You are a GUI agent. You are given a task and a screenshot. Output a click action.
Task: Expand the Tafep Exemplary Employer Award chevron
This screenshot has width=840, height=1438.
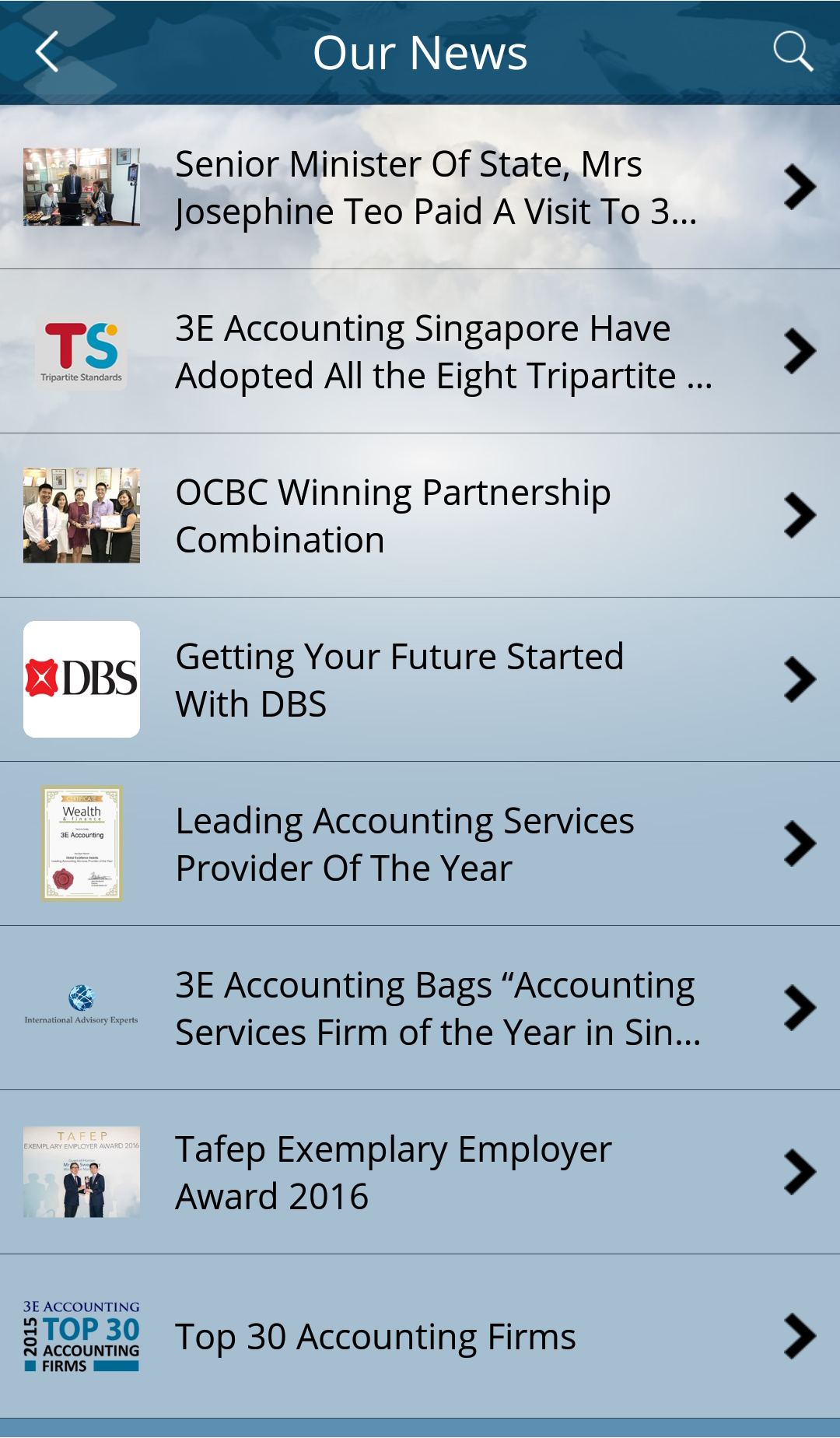[797, 1170]
